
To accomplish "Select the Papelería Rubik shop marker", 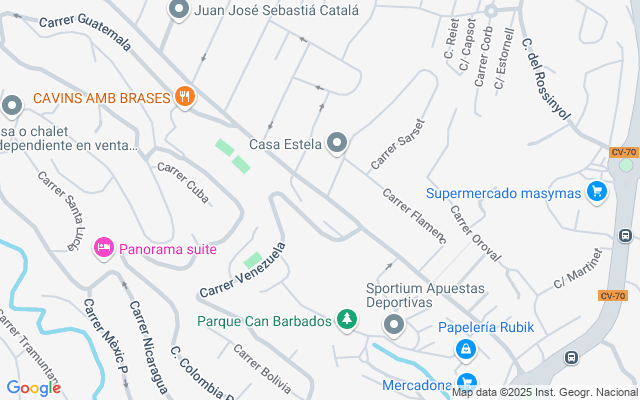I will 466,350.
